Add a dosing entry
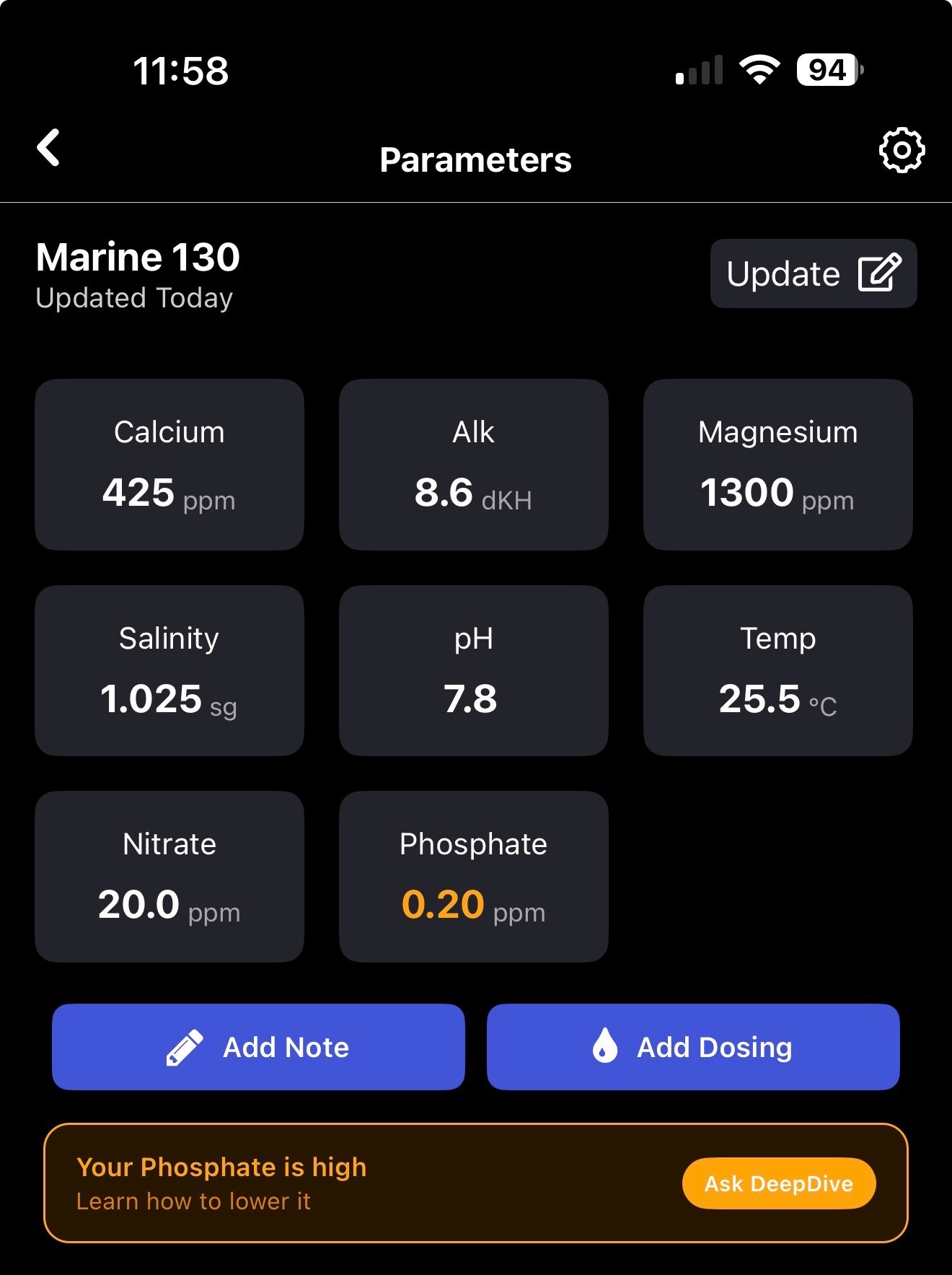Image resolution: width=952 pixels, height=1275 pixels. coord(693,1047)
